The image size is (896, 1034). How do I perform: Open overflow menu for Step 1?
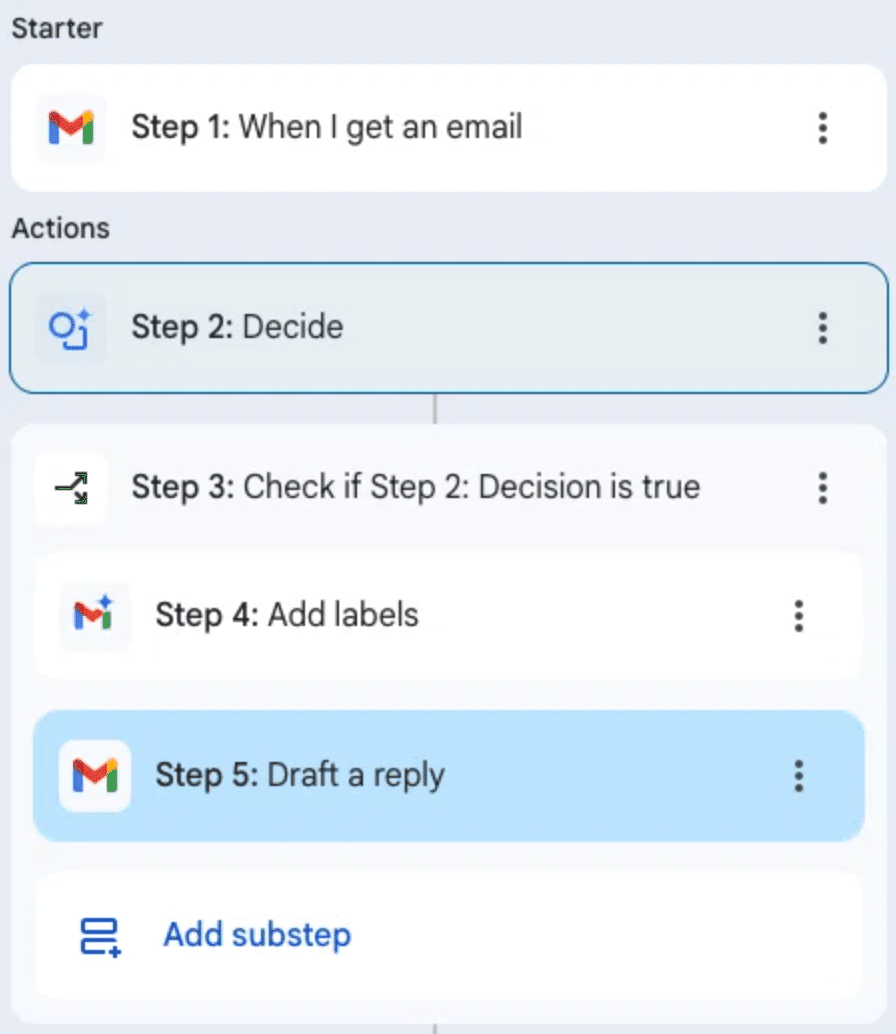(822, 128)
